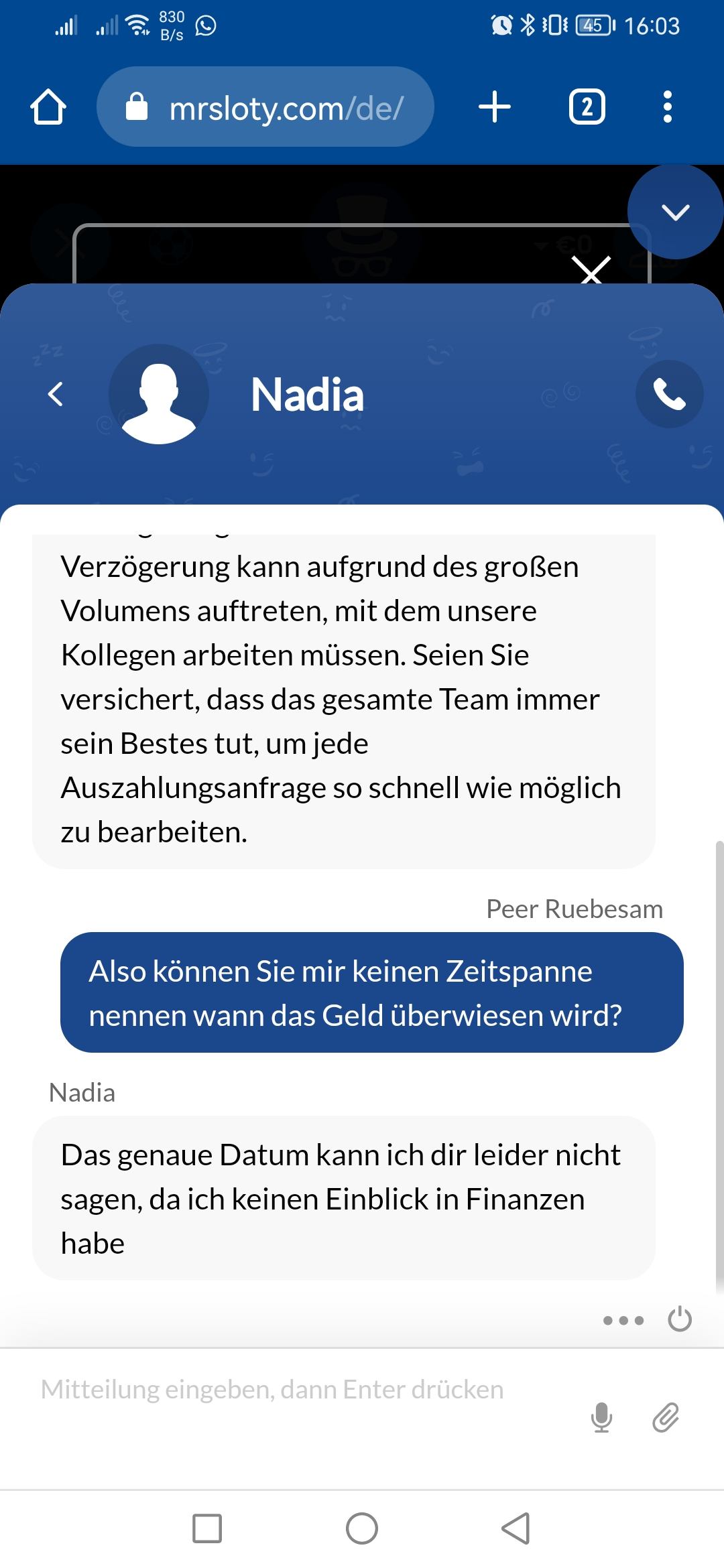Open a new browser tab
Image resolution: width=724 pixels, height=1568 pixels.
[495, 107]
